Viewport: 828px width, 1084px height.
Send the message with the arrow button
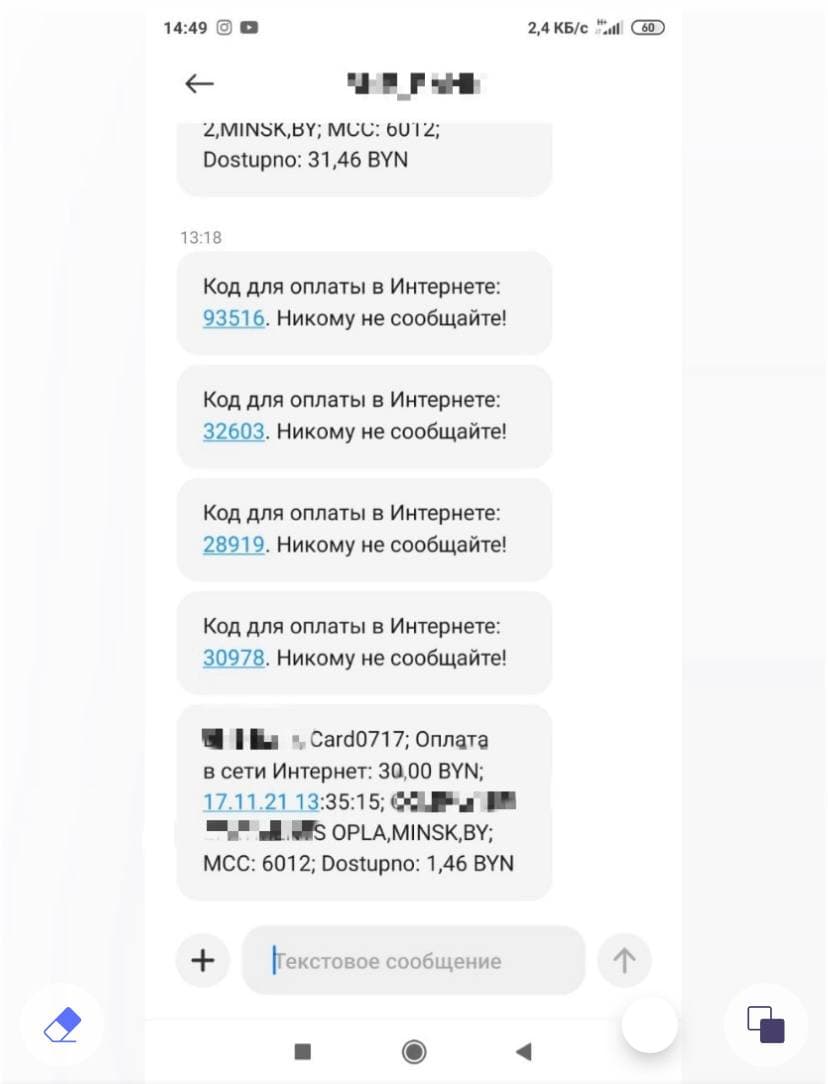[x=624, y=961]
